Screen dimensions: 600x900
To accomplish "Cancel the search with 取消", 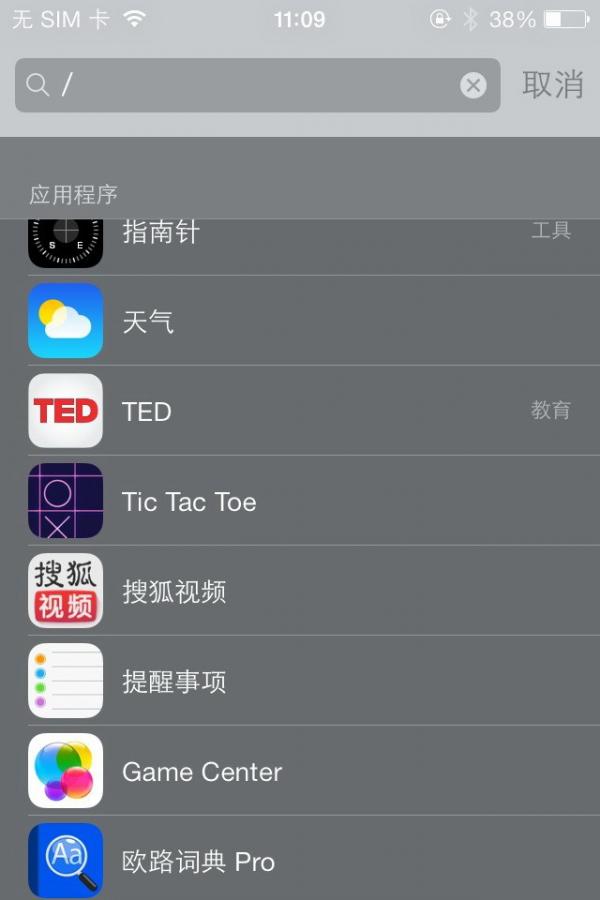I will (552, 85).
